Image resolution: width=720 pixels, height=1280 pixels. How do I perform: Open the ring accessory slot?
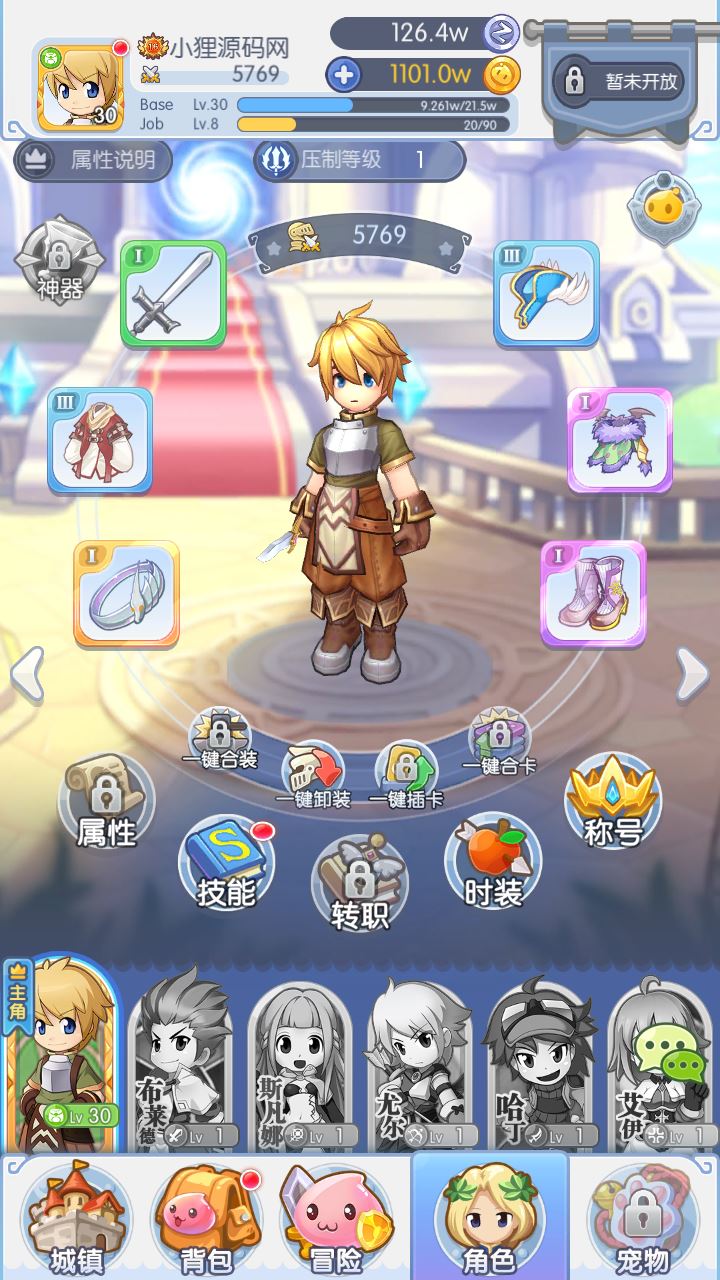(x=127, y=594)
